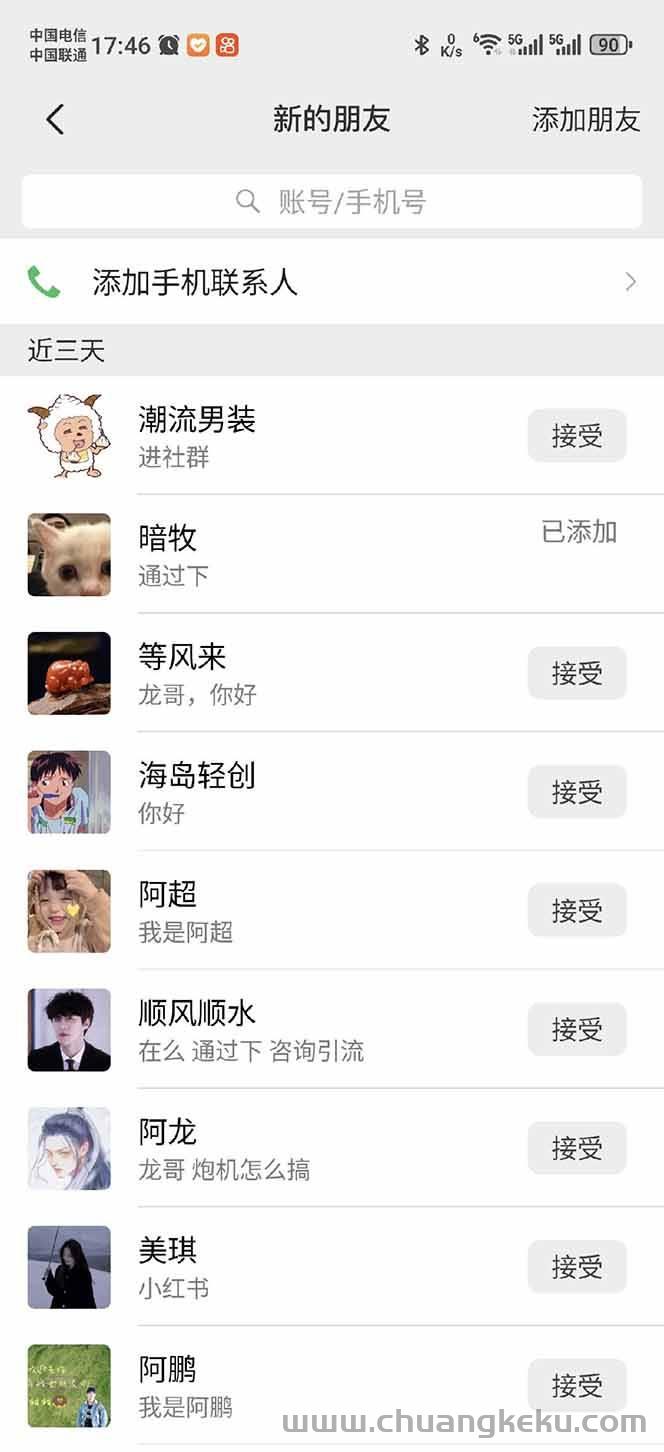Open 添加手机联系人 row
Viewport: 664px width, 1452px height.
(332, 282)
